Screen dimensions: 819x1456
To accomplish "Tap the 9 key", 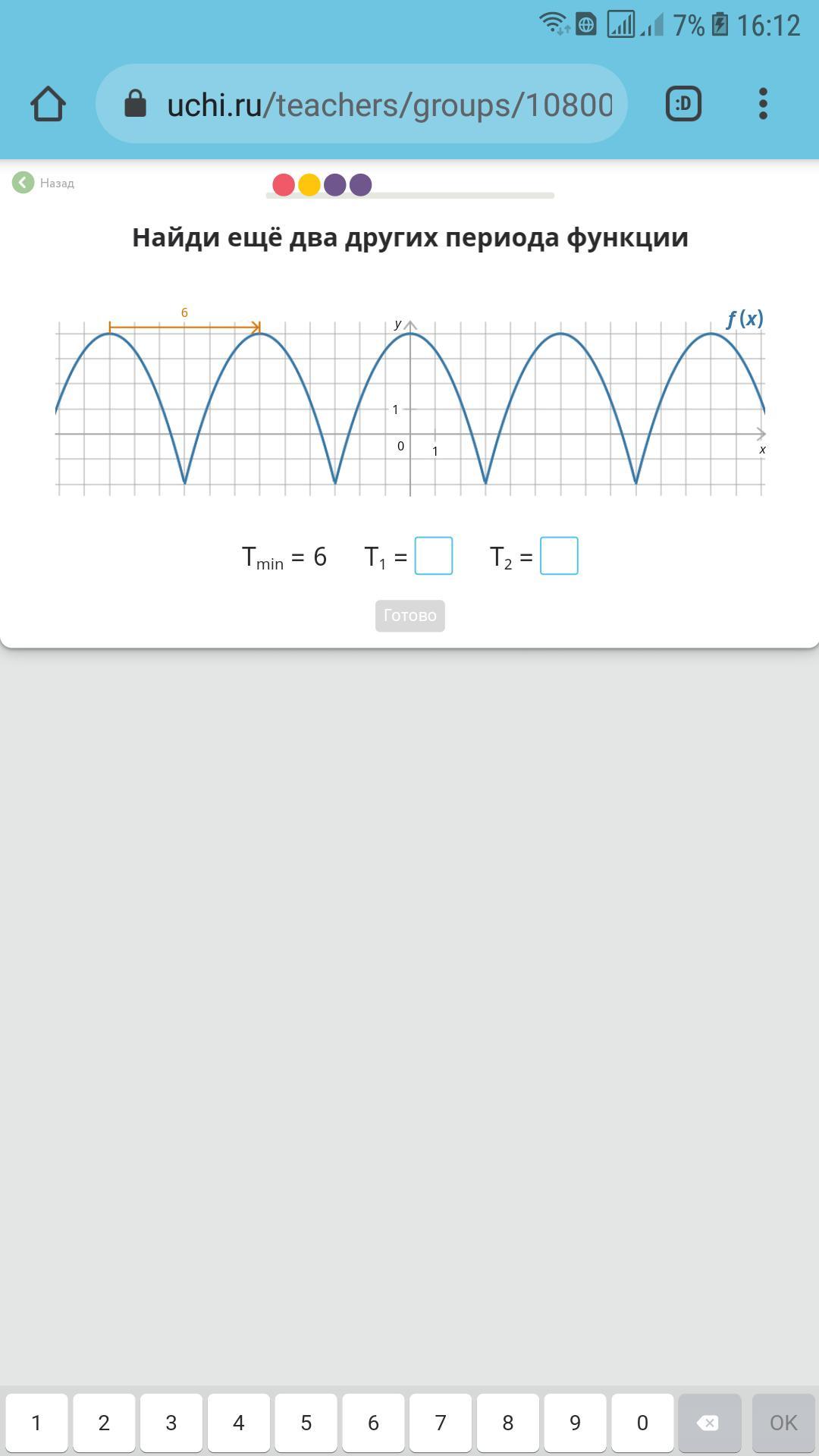I will pos(576,1423).
